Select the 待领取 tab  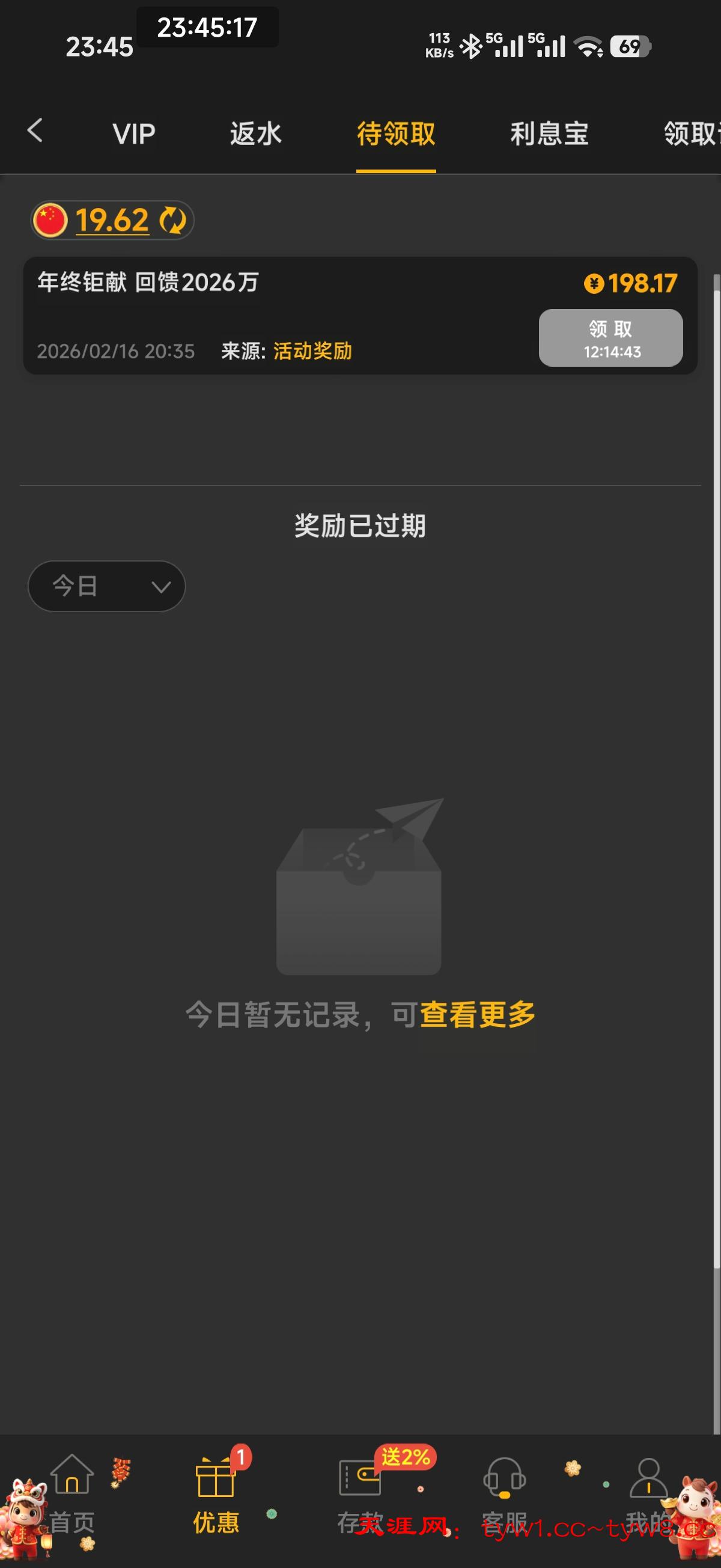click(x=396, y=134)
